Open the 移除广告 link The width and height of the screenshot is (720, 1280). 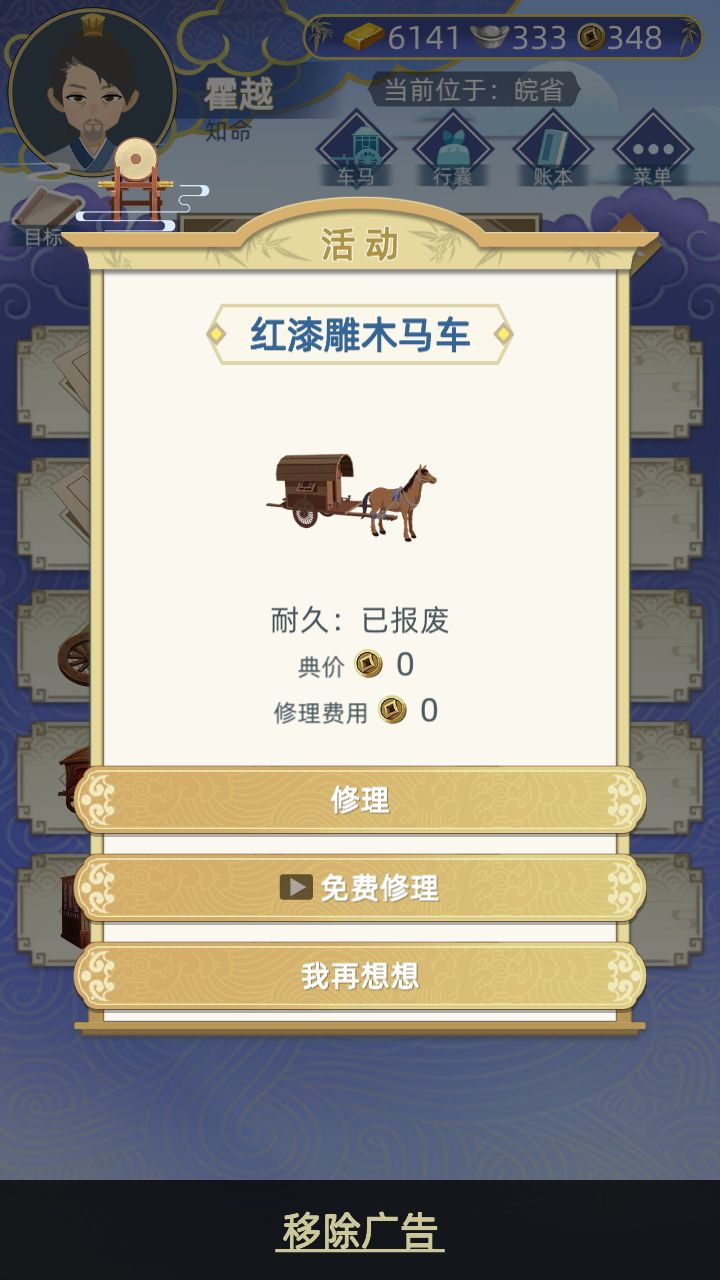pos(360,1232)
